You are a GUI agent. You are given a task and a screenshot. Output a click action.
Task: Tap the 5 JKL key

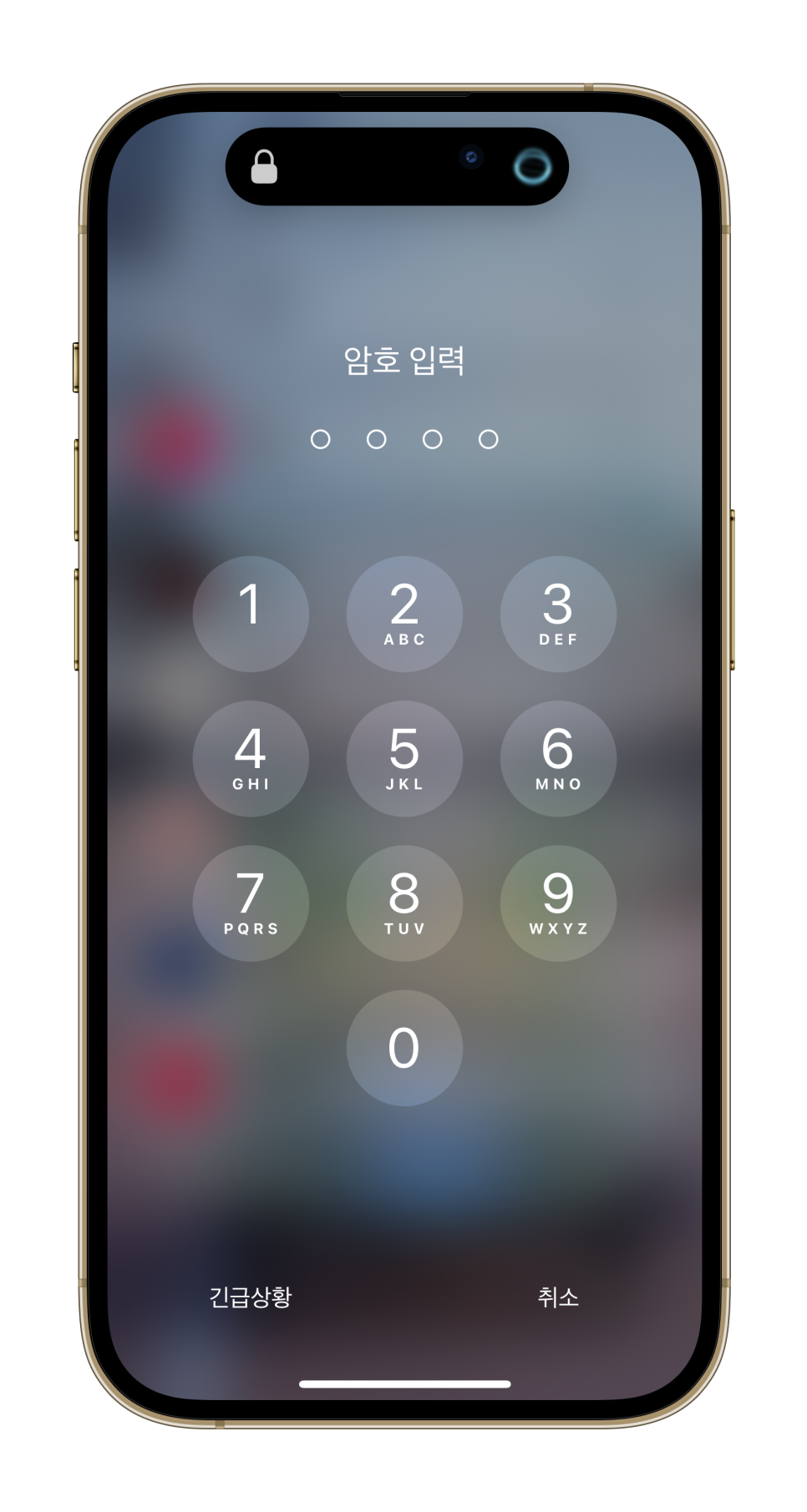404,758
